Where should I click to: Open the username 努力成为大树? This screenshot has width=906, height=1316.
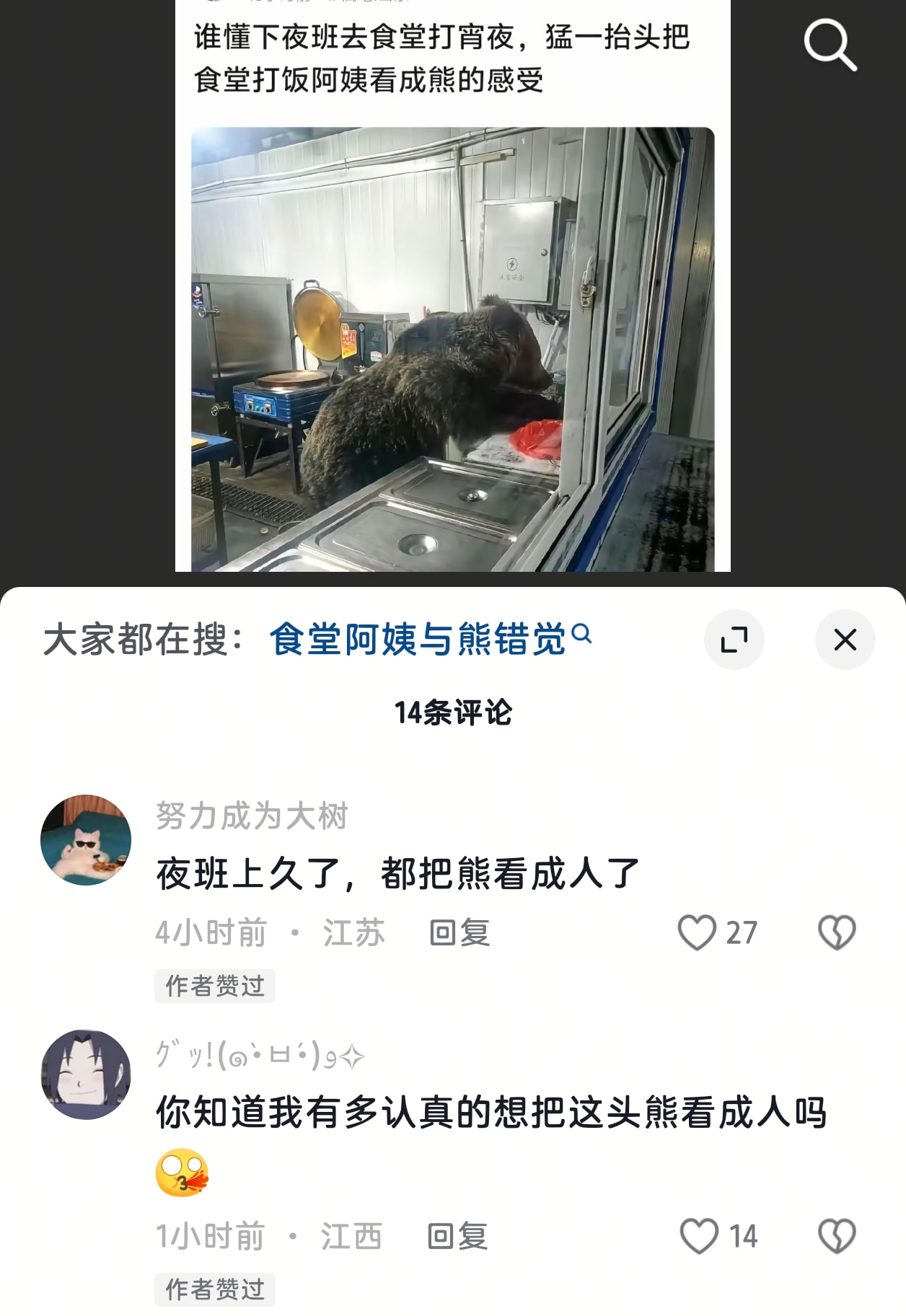coord(252,816)
